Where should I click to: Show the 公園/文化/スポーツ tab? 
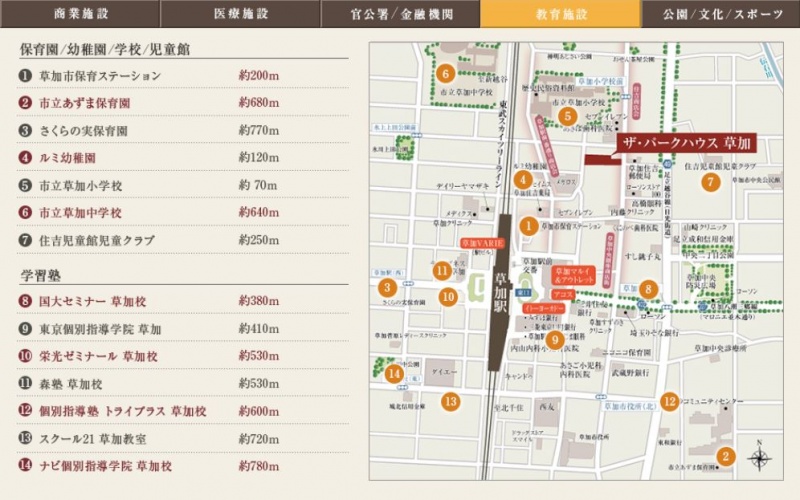(720, 14)
